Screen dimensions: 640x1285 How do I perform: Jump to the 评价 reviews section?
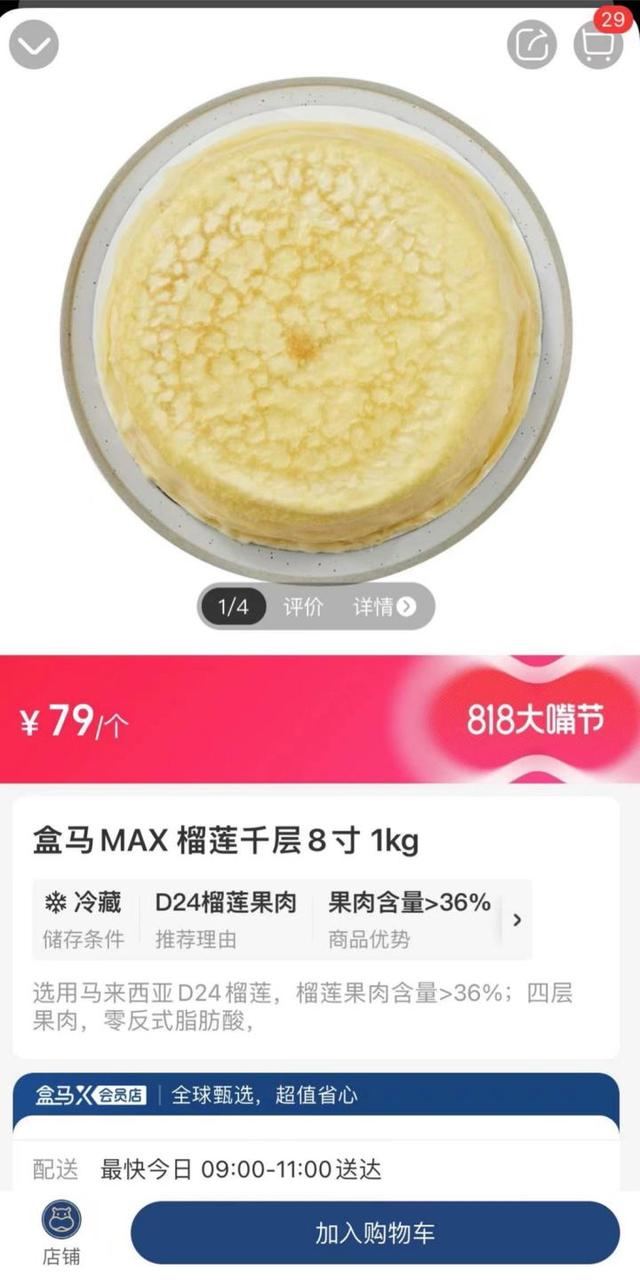(303, 607)
